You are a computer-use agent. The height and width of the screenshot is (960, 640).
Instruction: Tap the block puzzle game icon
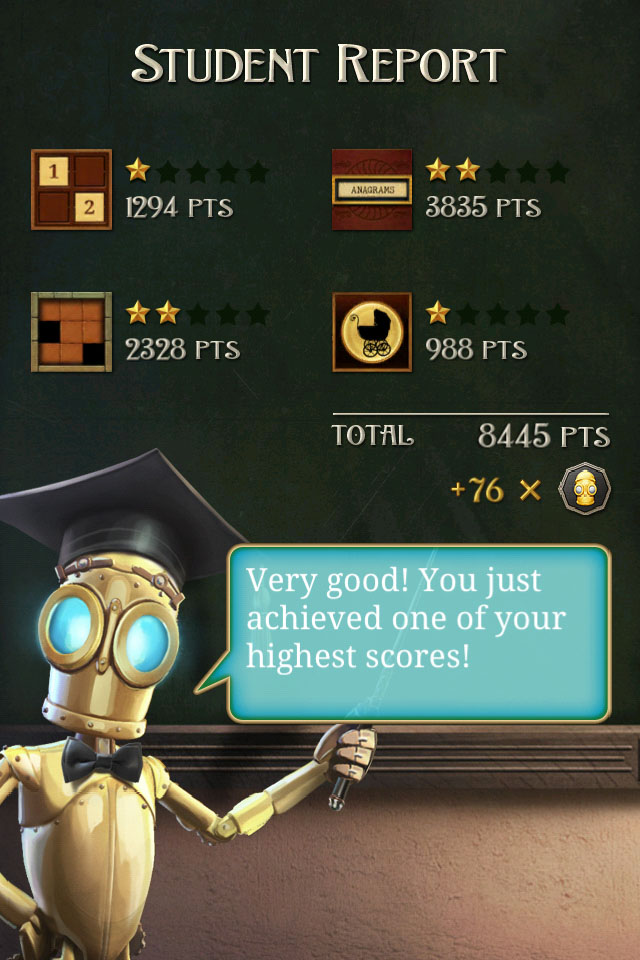tap(71, 332)
